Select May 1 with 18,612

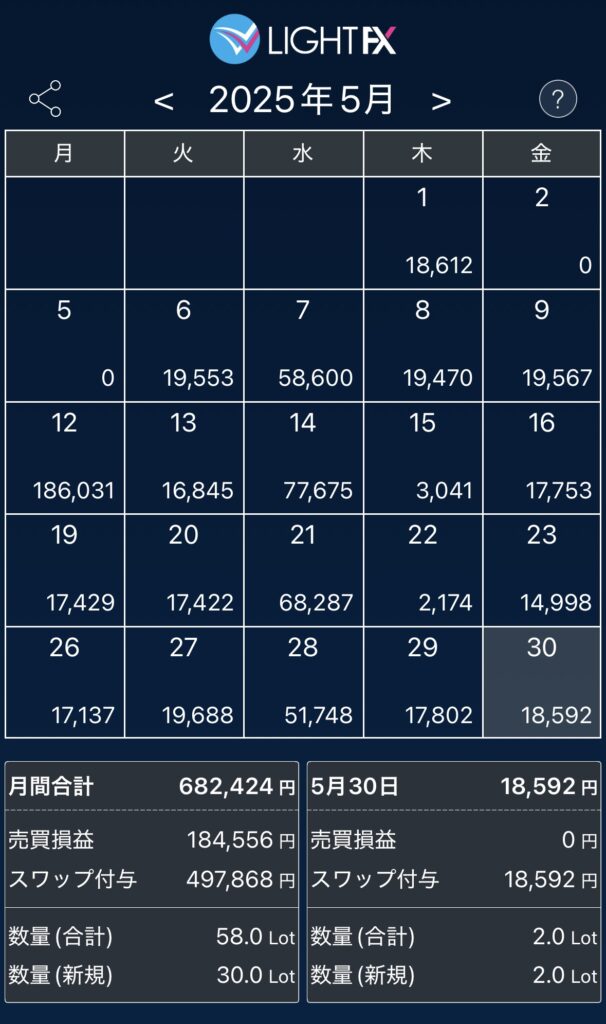click(x=423, y=232)
